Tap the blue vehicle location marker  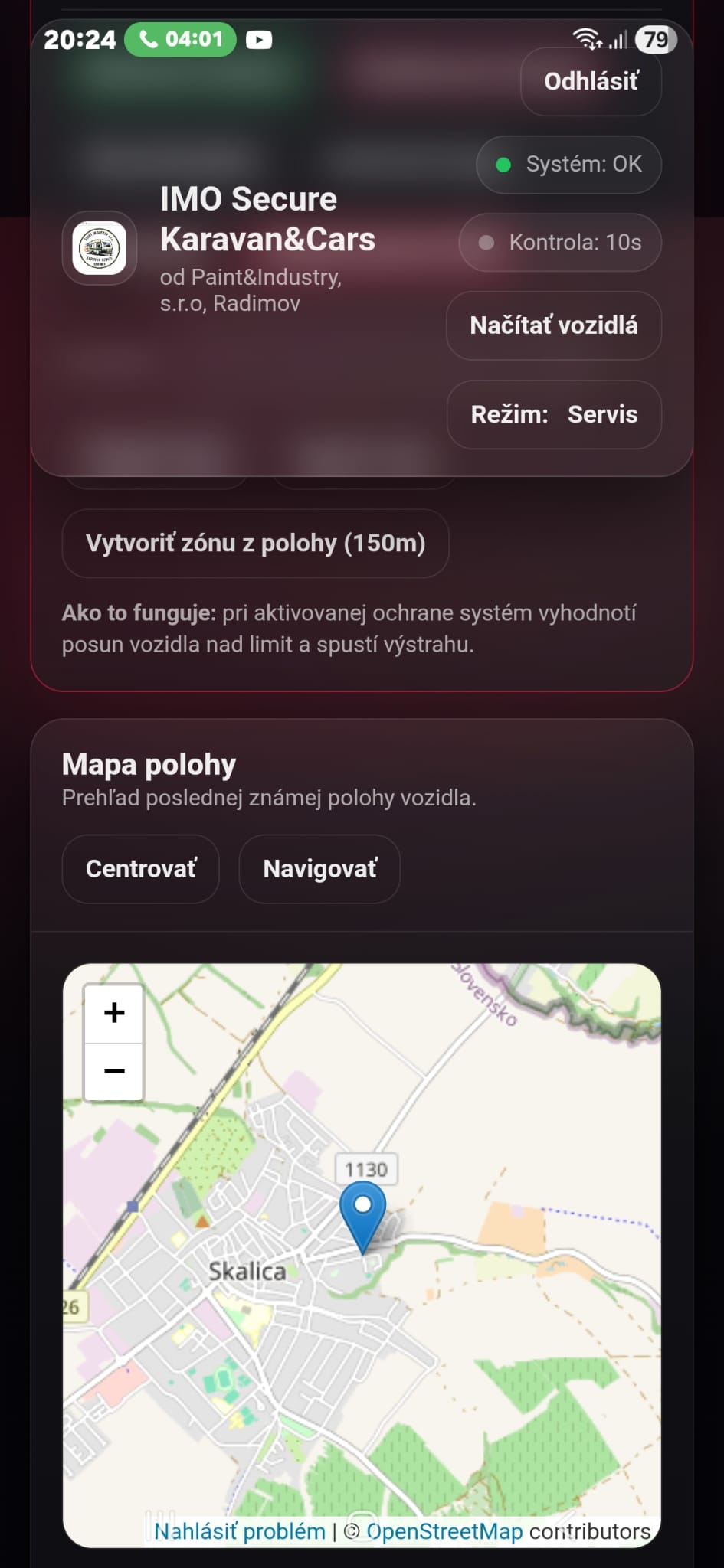click(x=362, y=1208)
